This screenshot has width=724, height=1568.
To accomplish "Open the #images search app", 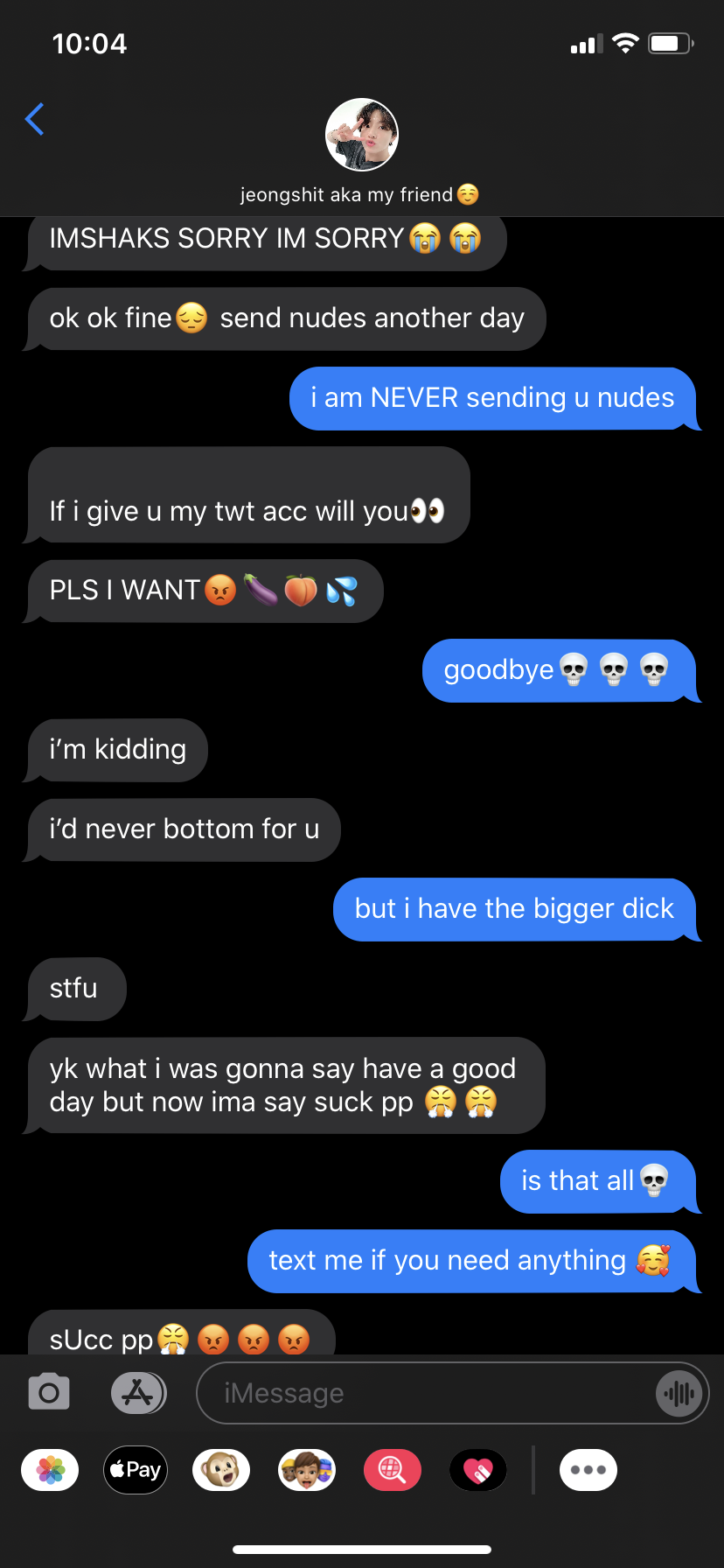I will (x=393, y=1470).
